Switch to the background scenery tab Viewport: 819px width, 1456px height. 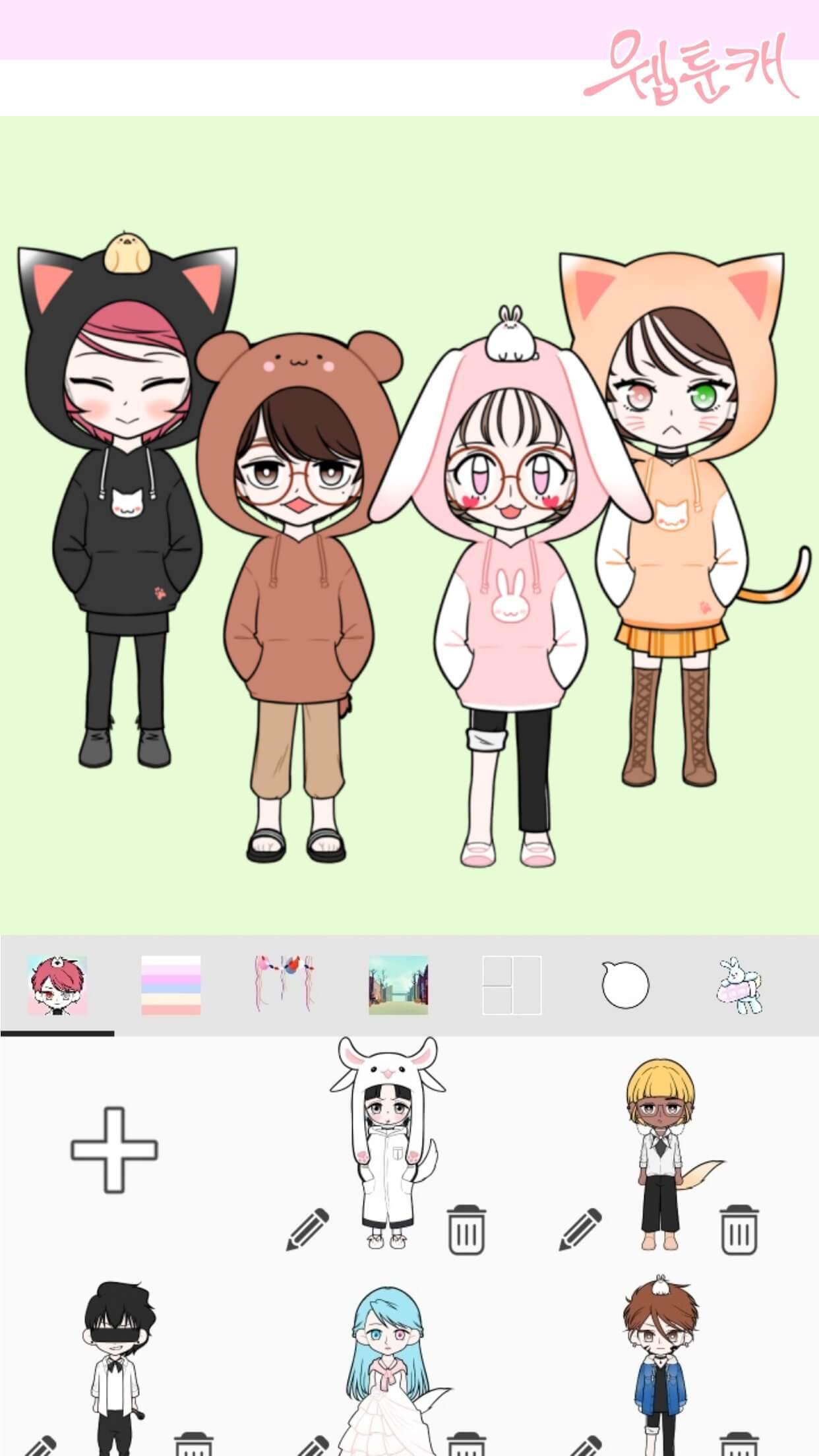coord(398,985)
